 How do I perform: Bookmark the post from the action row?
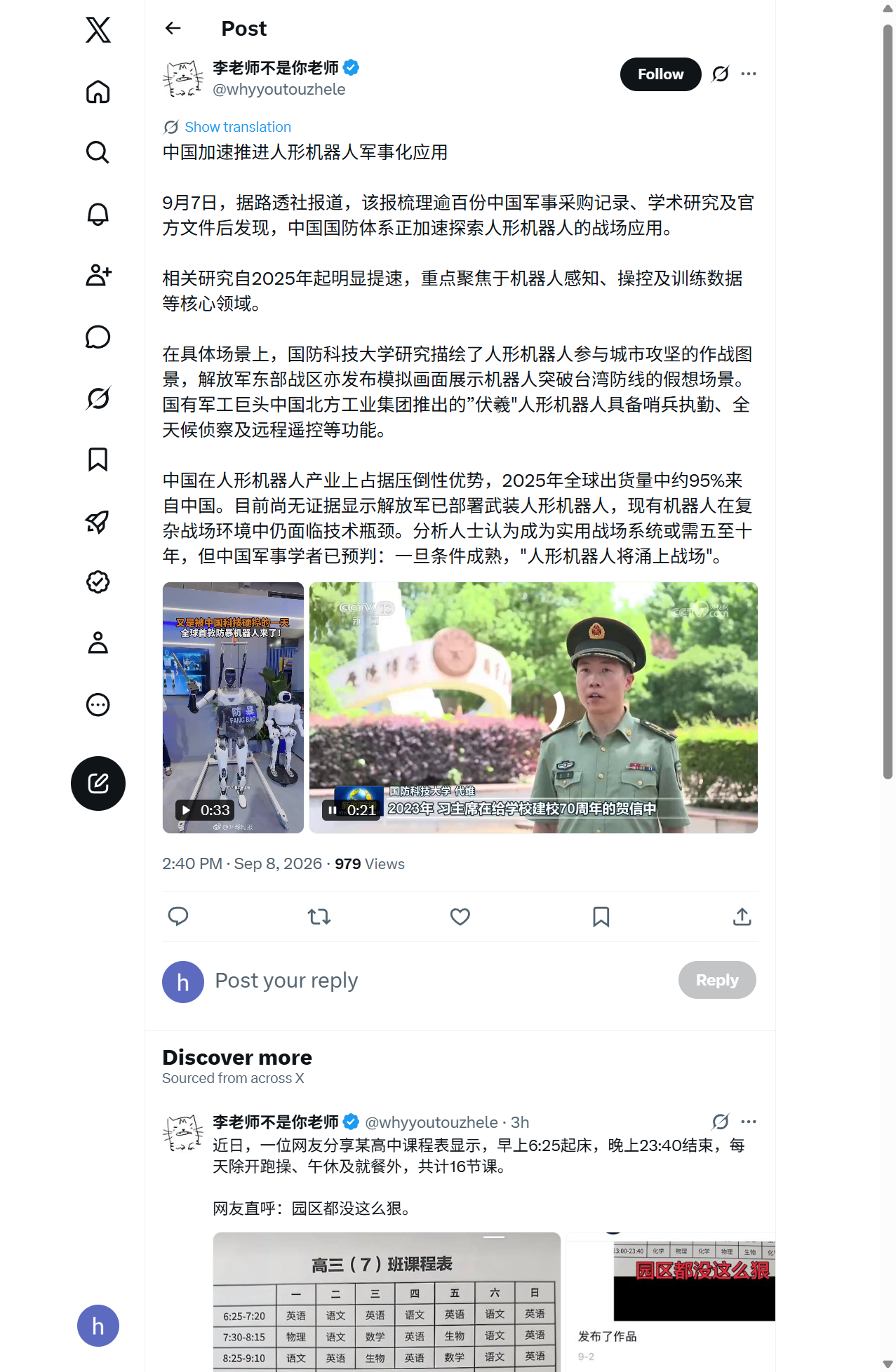pyautogui.click(x=601, y=916)
